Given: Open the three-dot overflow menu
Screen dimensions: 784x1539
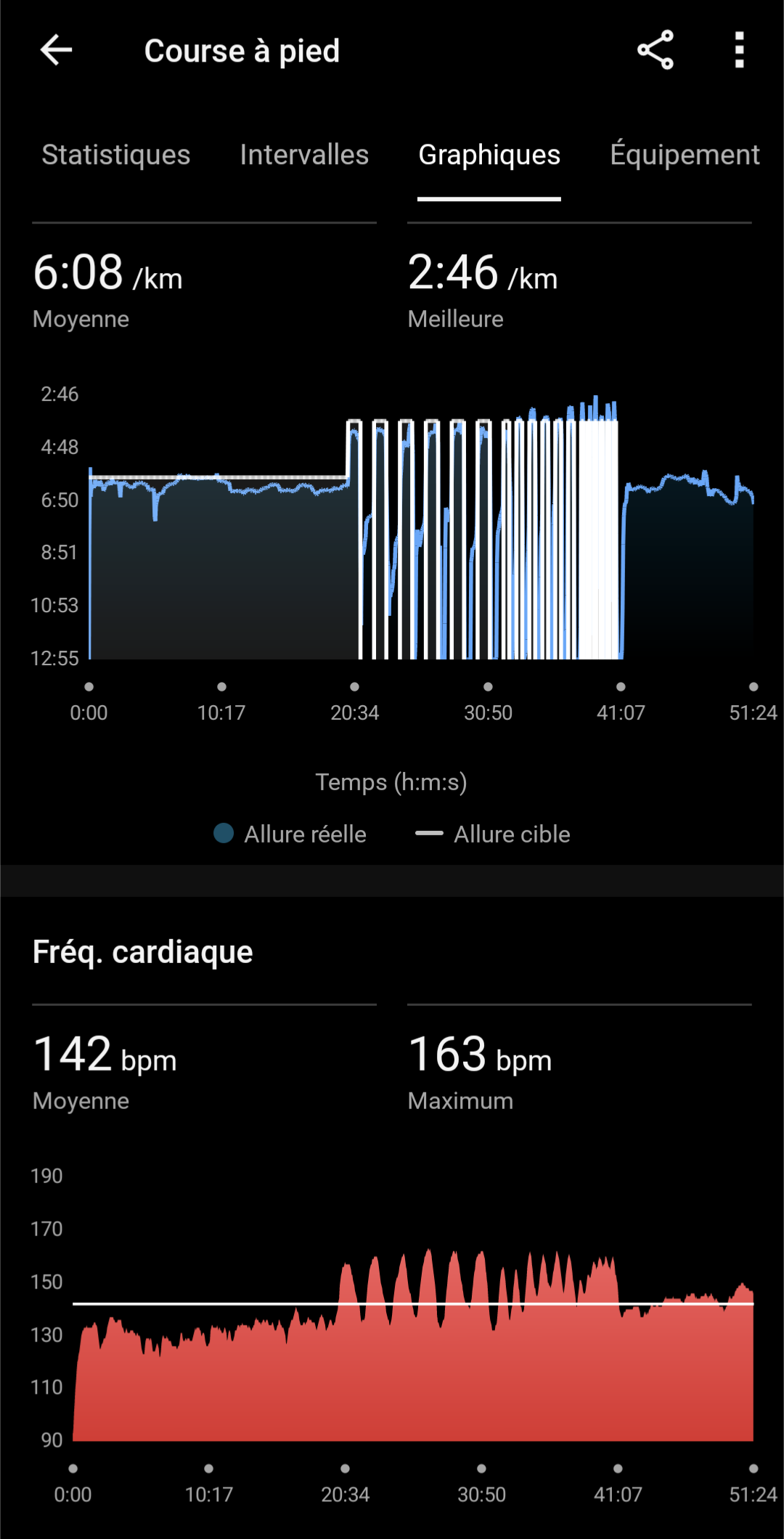Looking at the screenshot, I should (x=739, y=50).
